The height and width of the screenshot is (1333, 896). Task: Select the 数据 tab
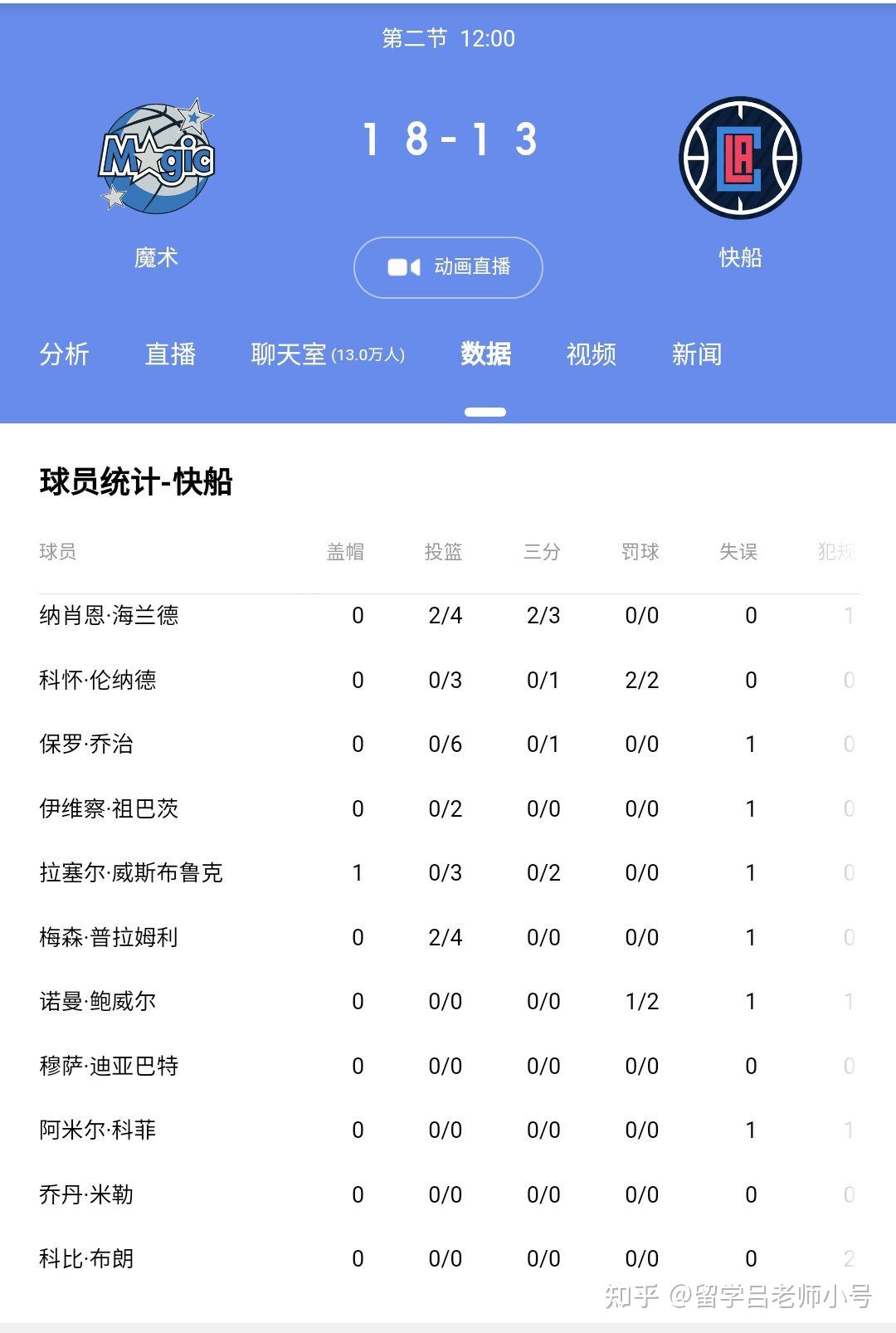coord(485,354)
